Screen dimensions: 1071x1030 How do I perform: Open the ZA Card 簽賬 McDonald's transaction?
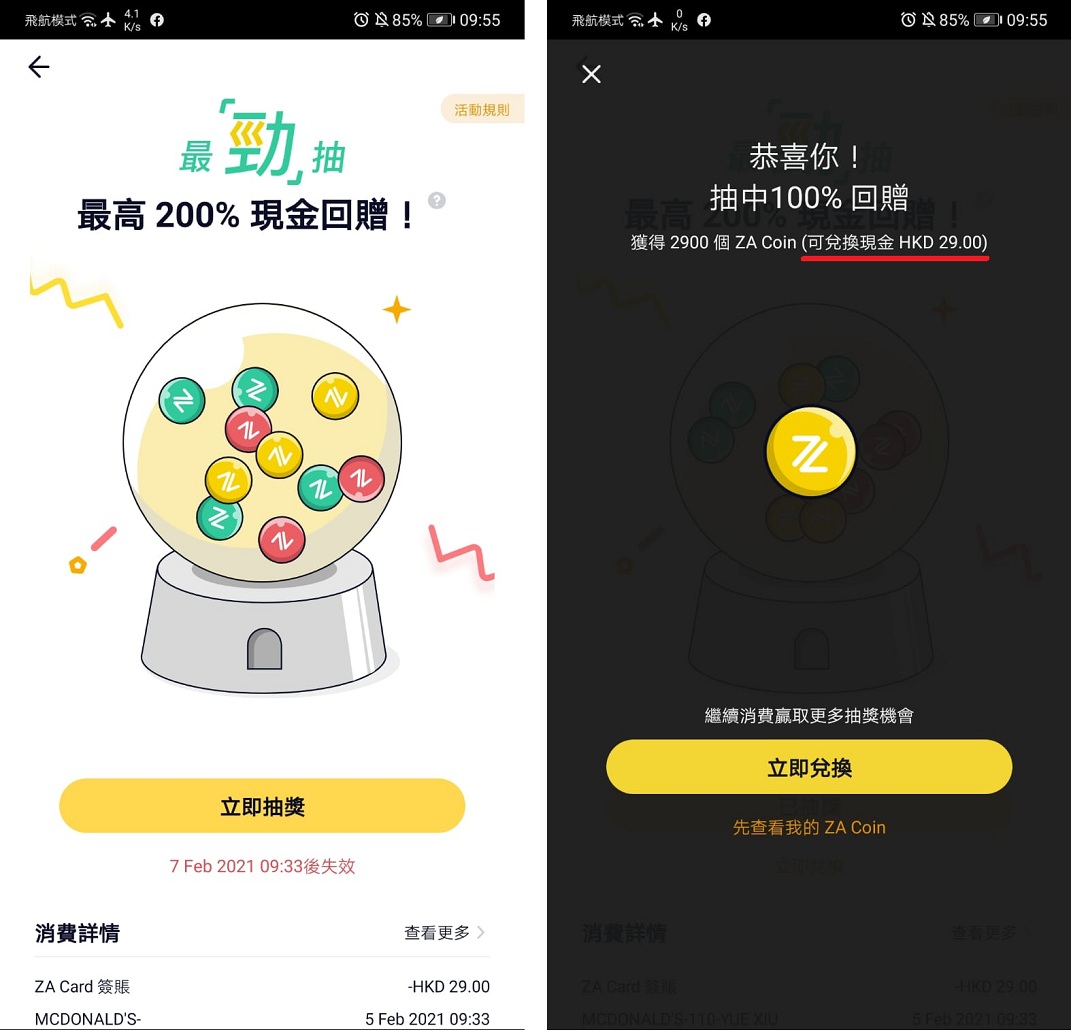262,1002
